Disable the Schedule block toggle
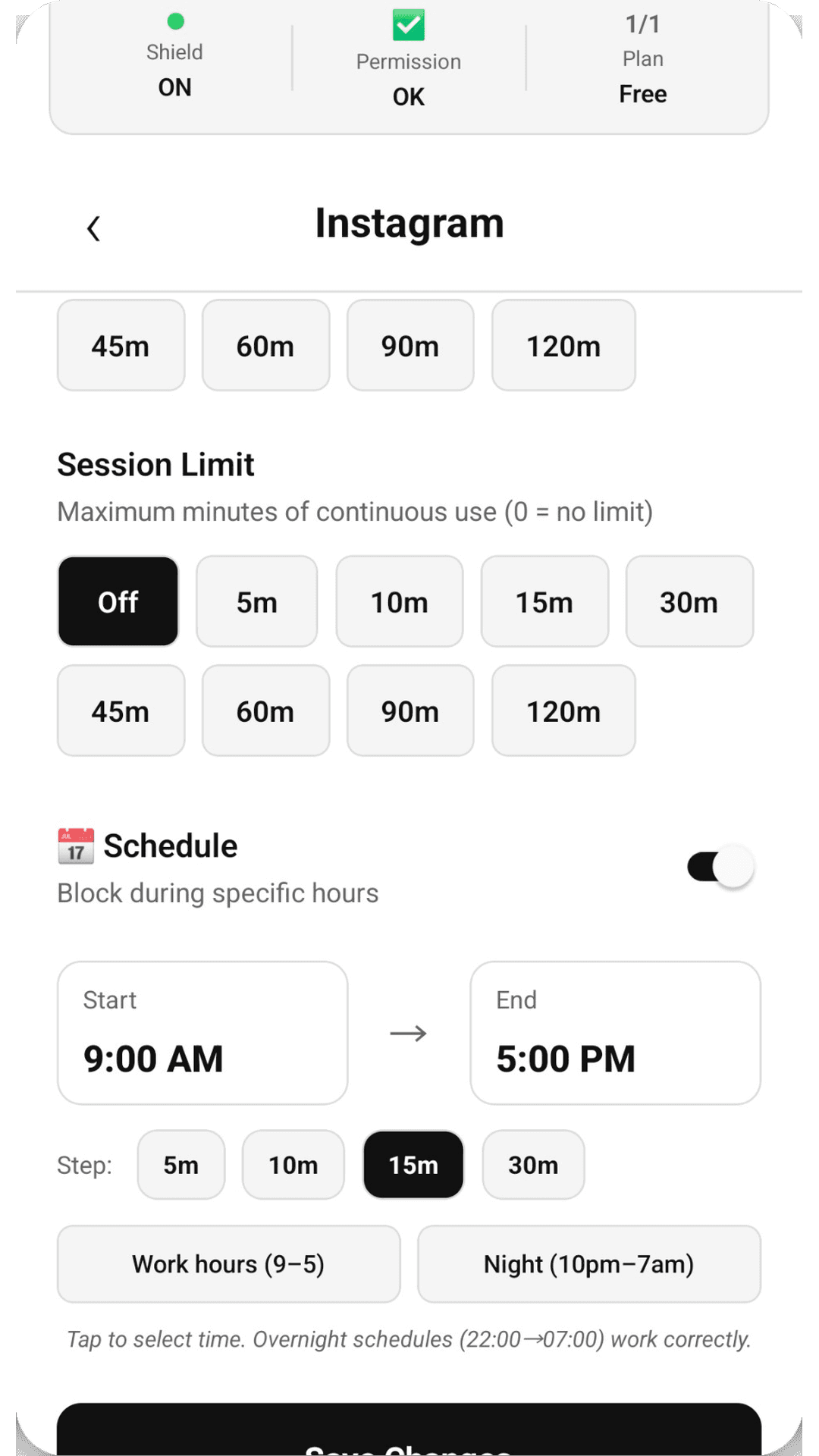 coord(720,866)
